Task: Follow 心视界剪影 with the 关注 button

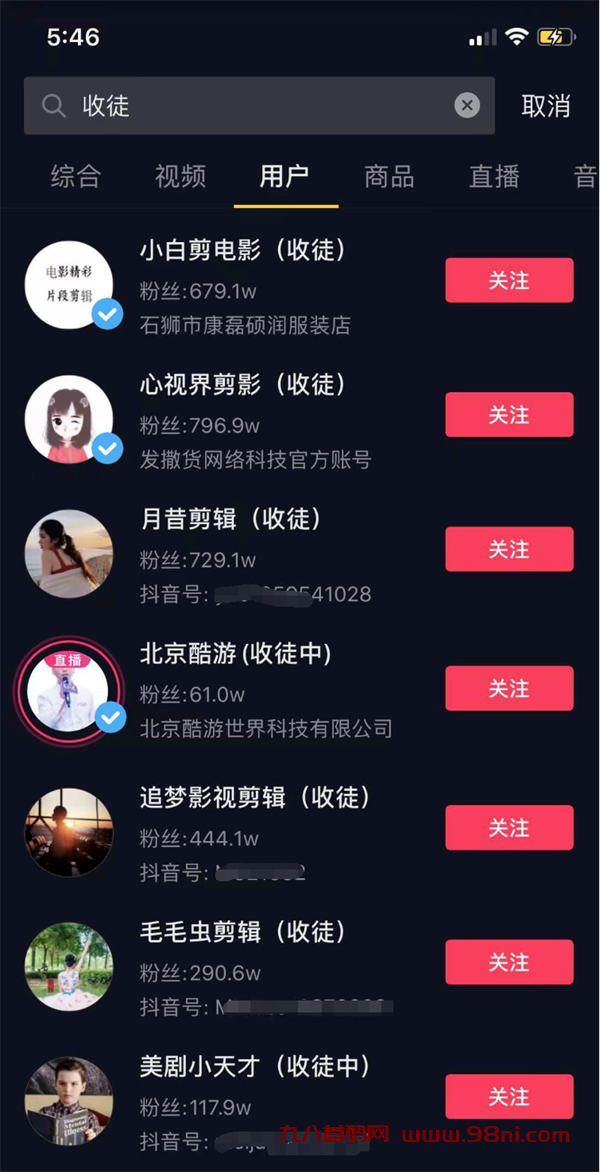Action: (x=509, y=415)
